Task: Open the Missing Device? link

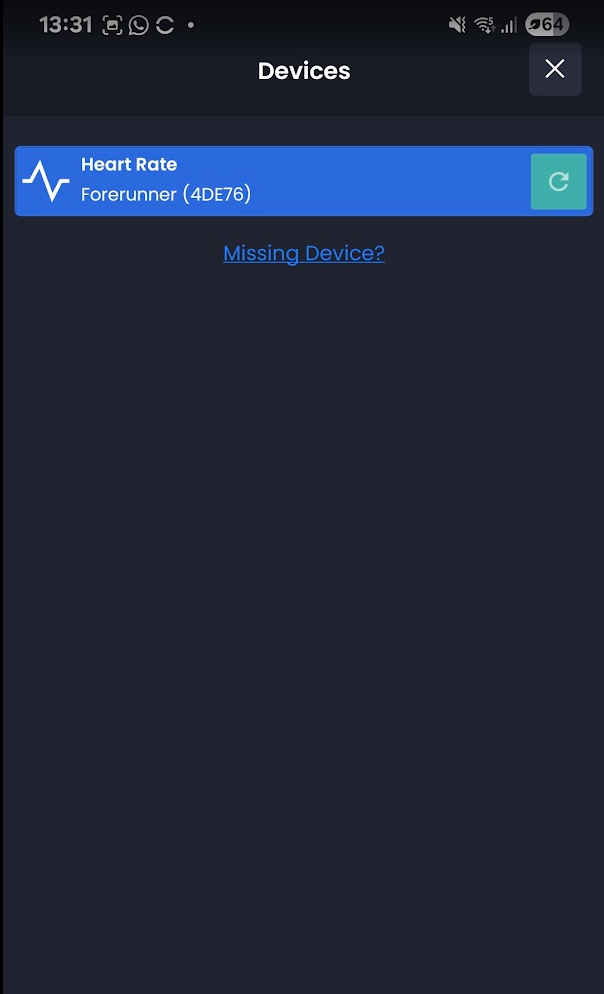Action: click(x=303, y=253)
